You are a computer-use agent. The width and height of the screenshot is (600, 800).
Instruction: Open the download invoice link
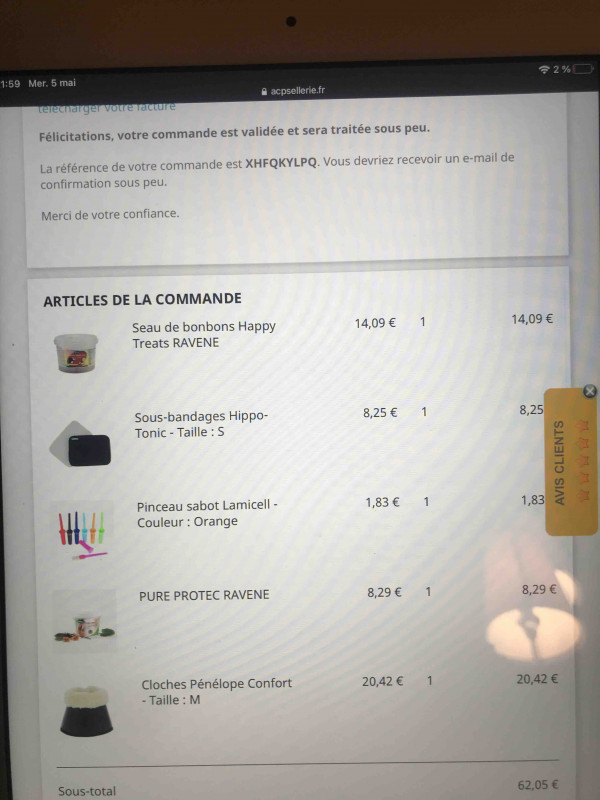(x=107, y=107)
